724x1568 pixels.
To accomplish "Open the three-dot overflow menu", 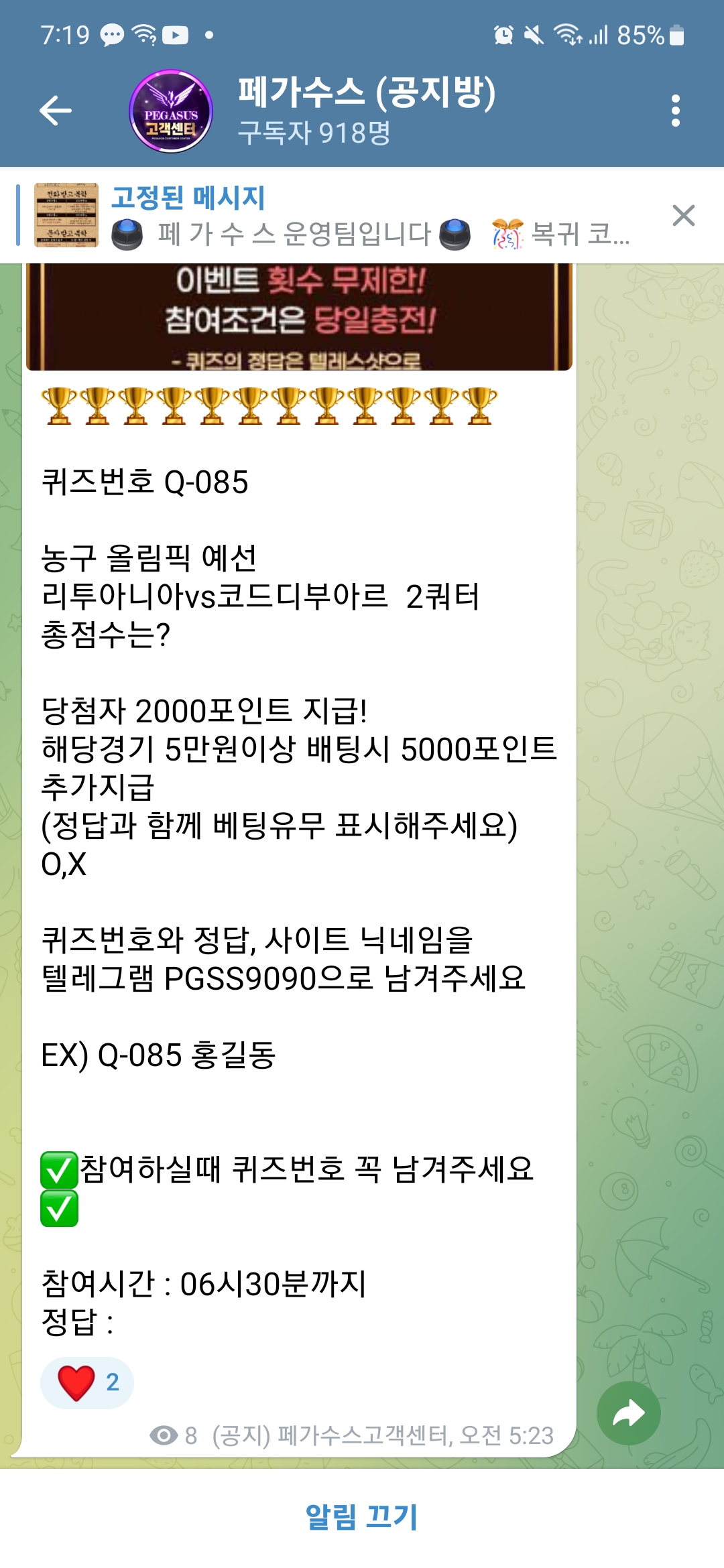I will tap(675, 111).
